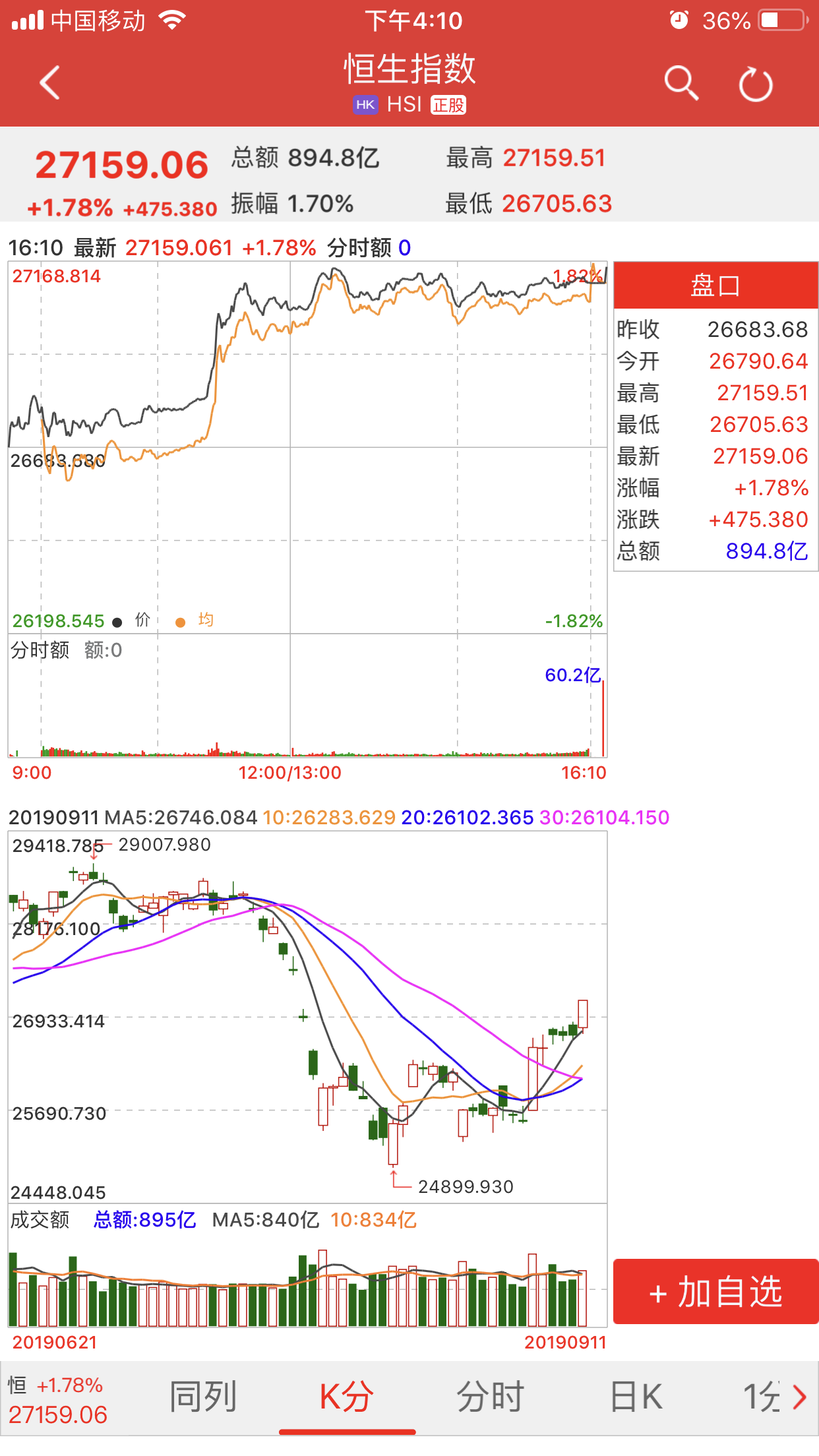Show more chart tabs with right chevron

799,1397
